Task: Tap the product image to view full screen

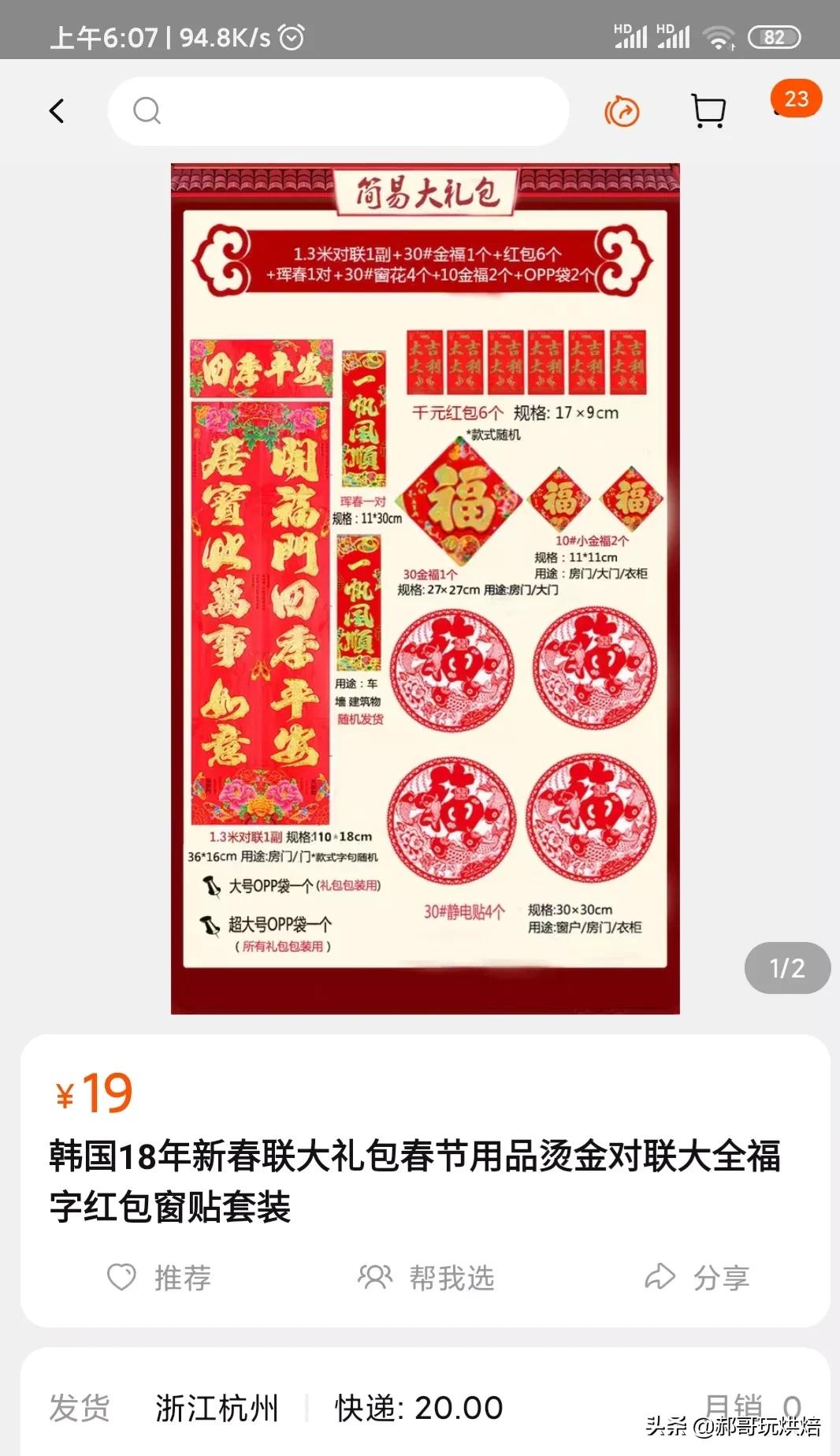Action: click(426, 587)
